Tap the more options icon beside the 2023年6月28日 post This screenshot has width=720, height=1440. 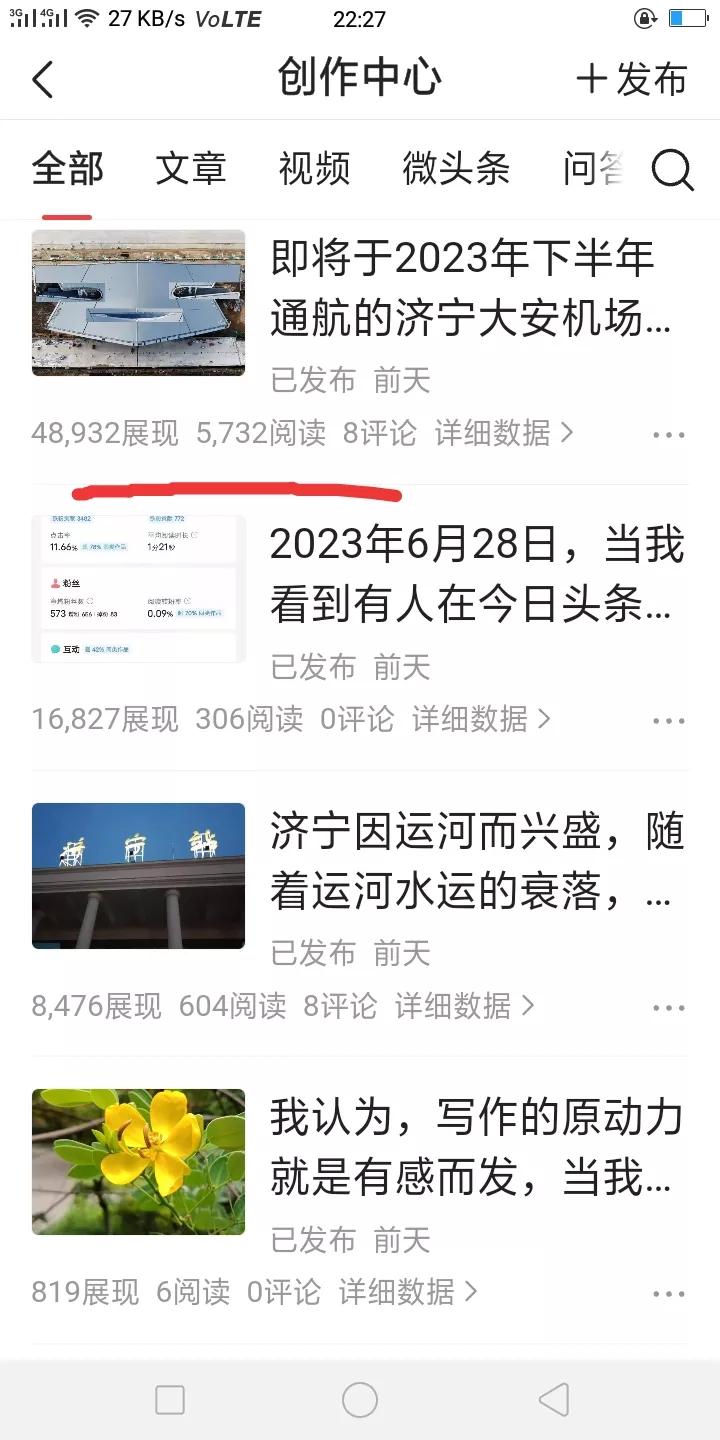[667, 720]
